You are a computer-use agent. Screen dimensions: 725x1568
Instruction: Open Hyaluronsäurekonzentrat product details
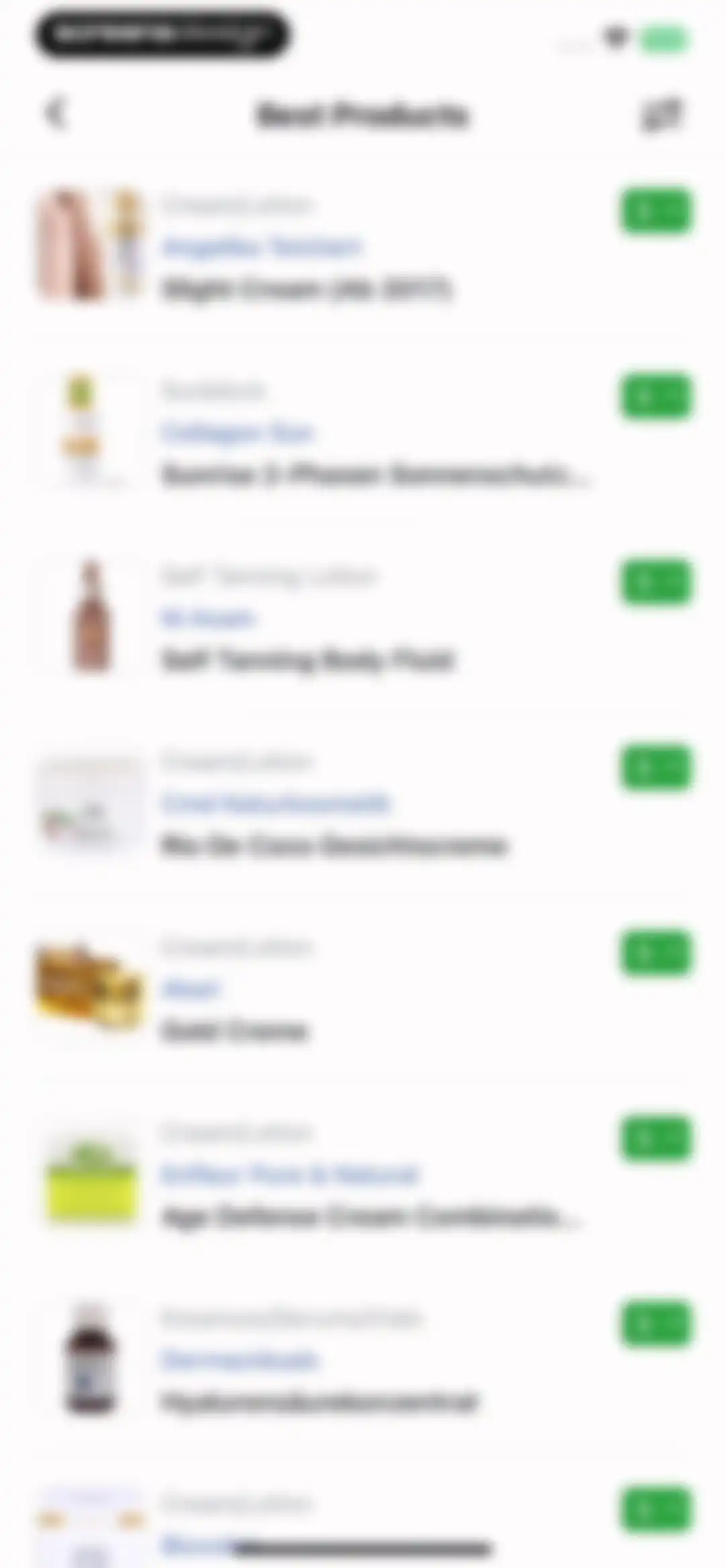coord(362,1359)
